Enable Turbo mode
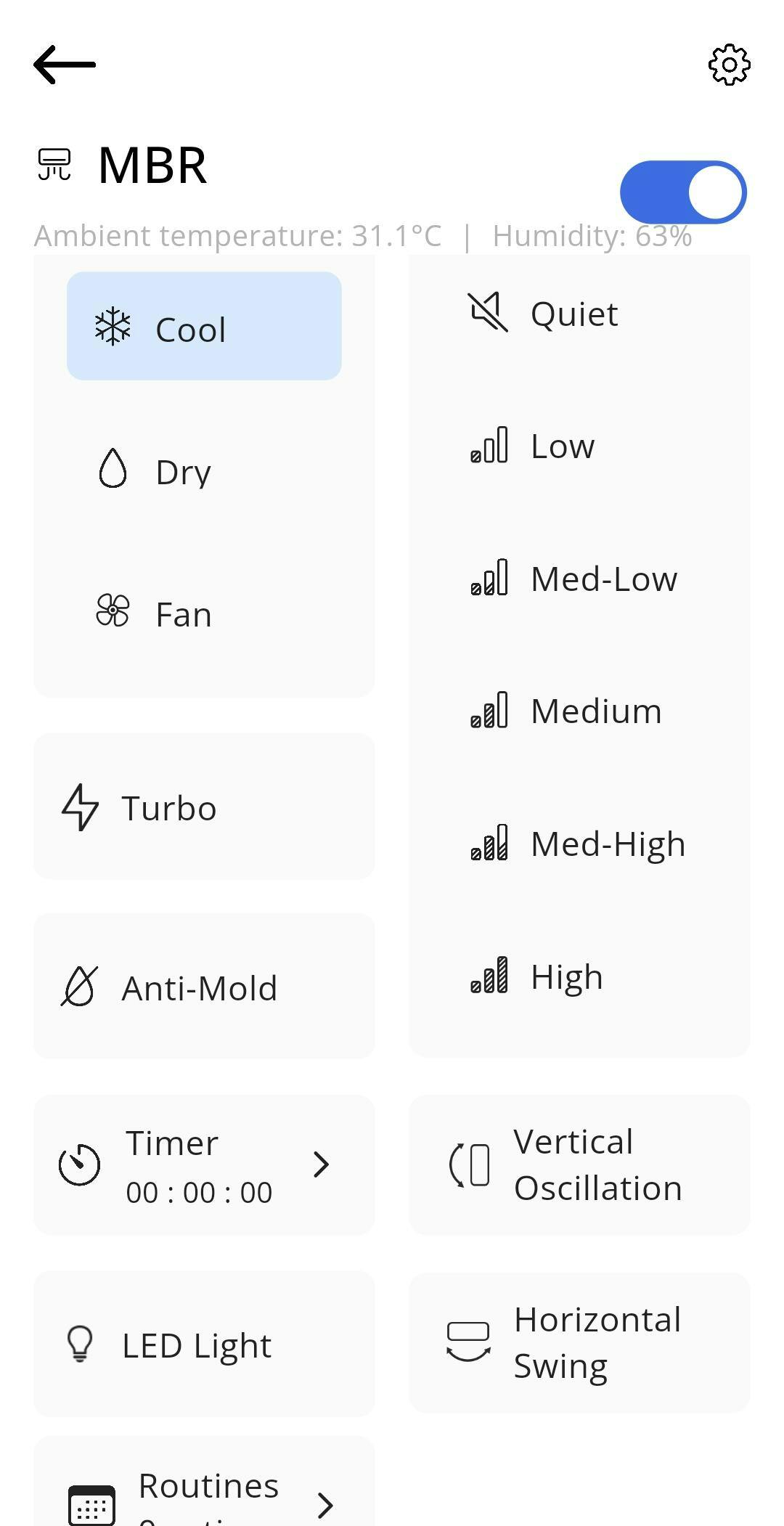 point(204,807)
